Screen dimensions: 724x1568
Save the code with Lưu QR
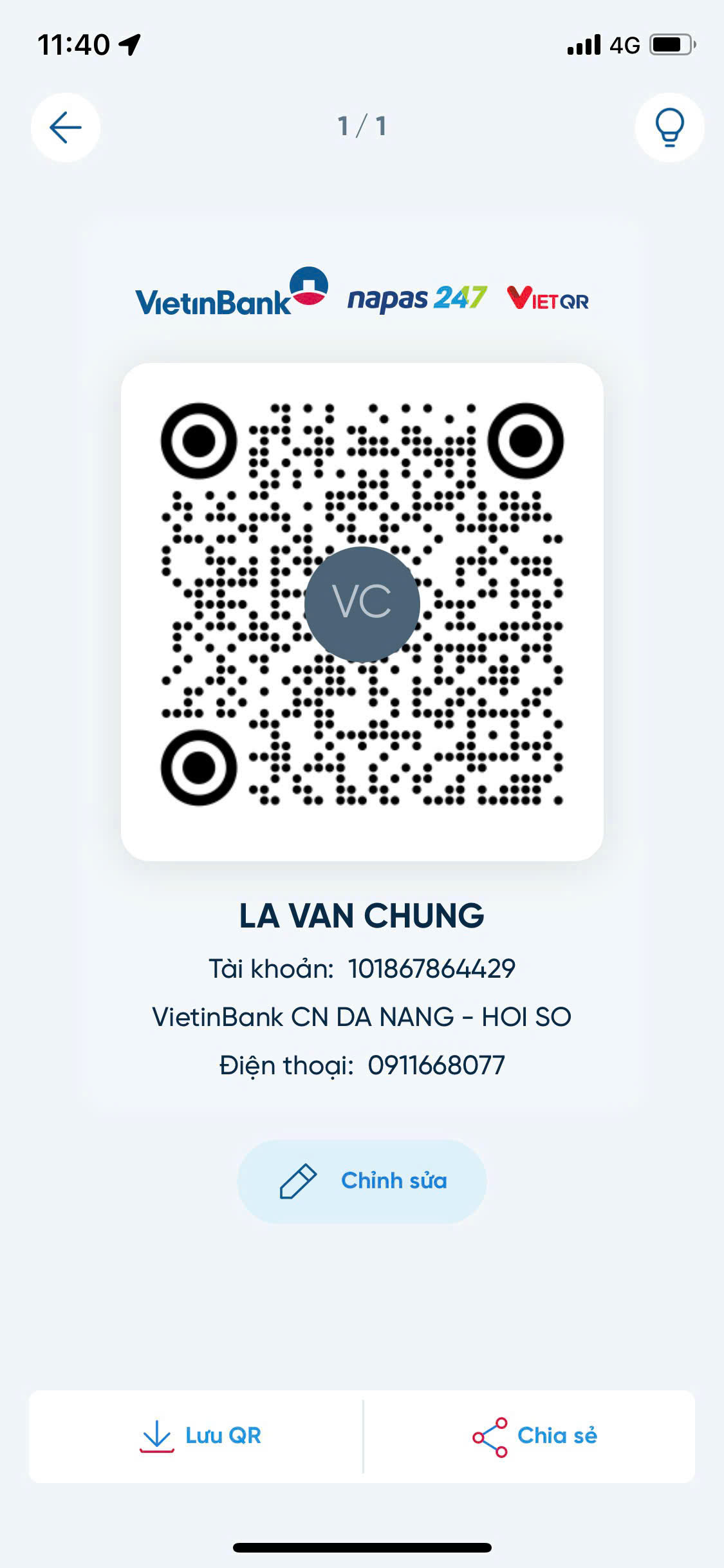[196, 1436]
